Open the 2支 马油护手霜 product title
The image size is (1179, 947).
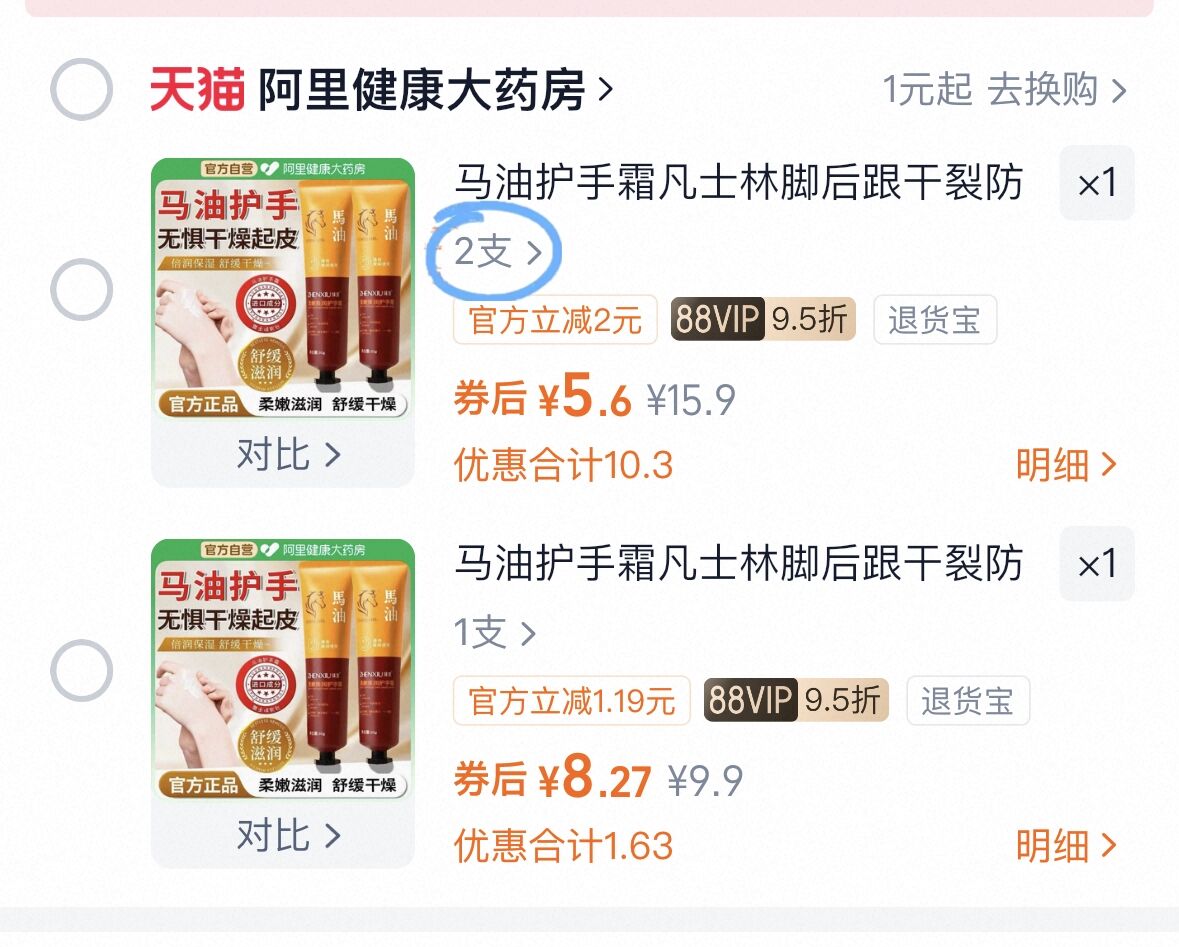738,184
